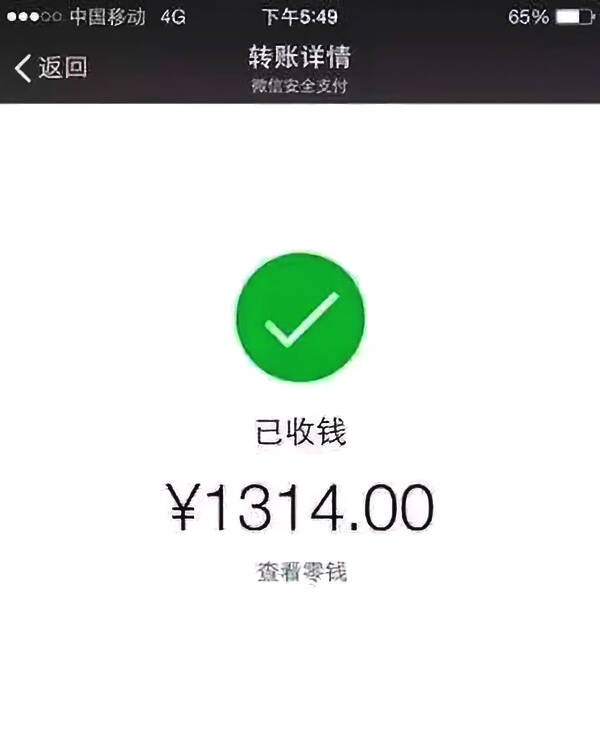Go back with the 返回 button
Viewport: 600px width, 737px height.
(52, 68)
